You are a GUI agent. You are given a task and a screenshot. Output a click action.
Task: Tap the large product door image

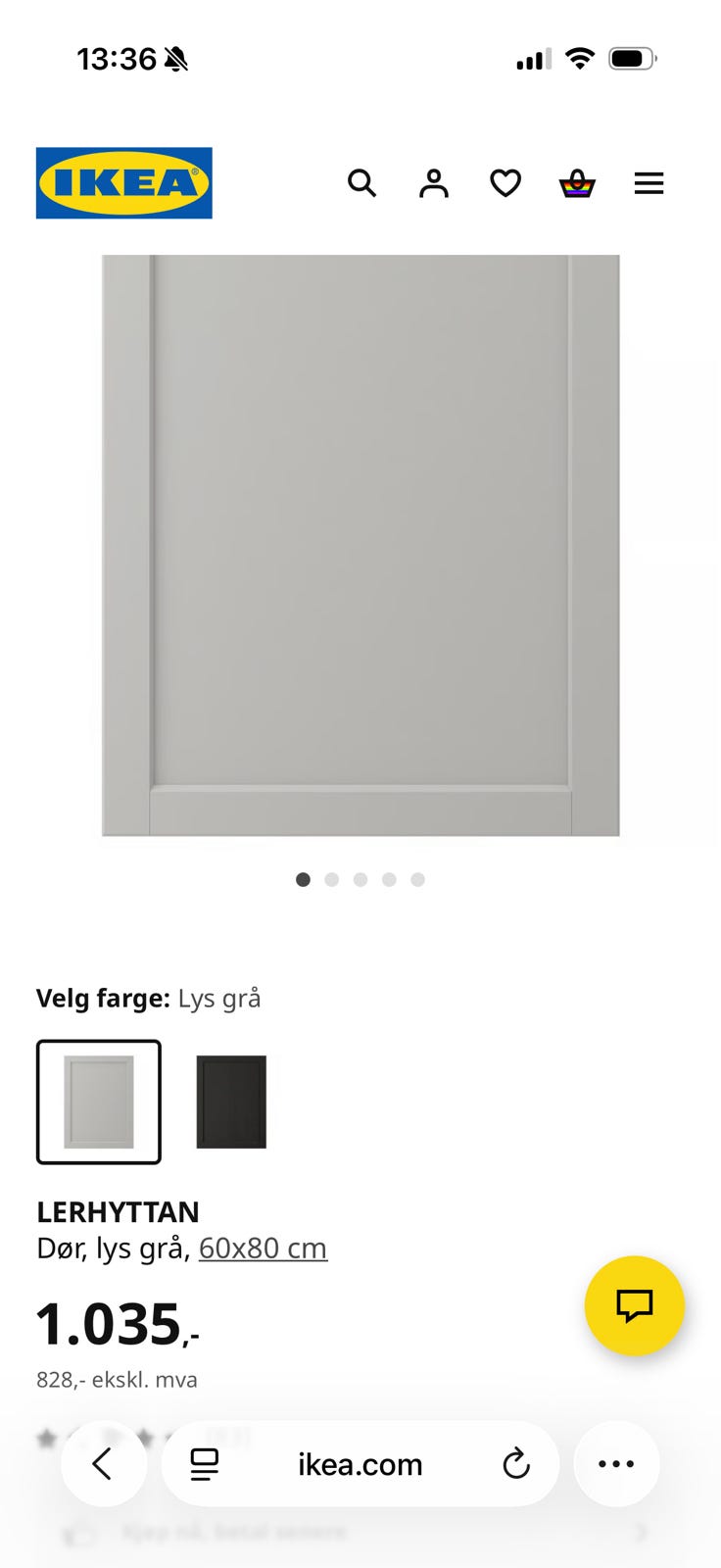[x=360, y=544]
